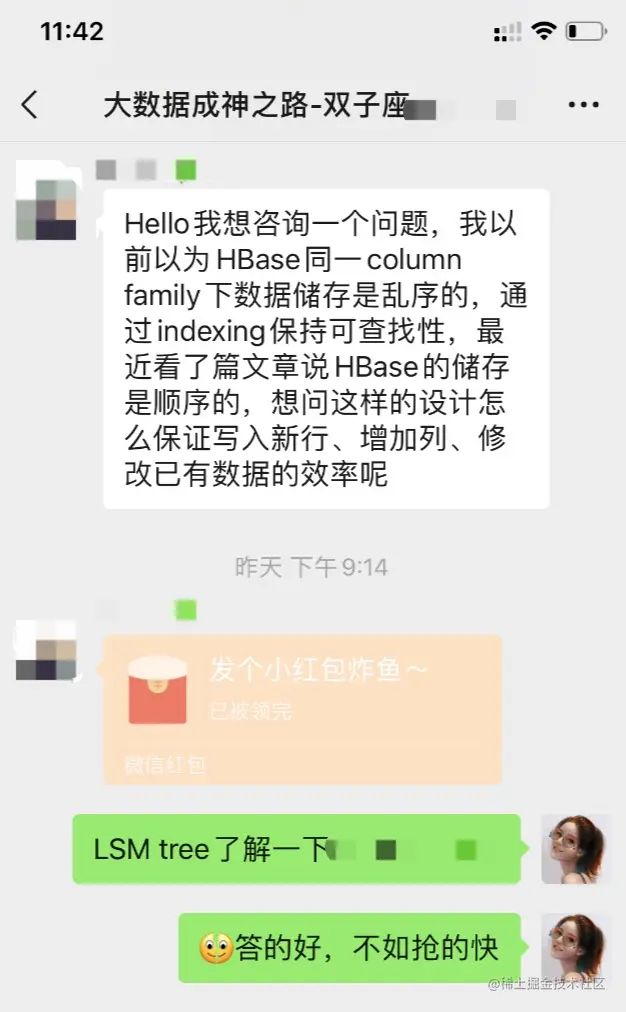This screenshot has width=626, height=1012.
Task: Open the chat's three-dot menu
Action: (583, 105)
